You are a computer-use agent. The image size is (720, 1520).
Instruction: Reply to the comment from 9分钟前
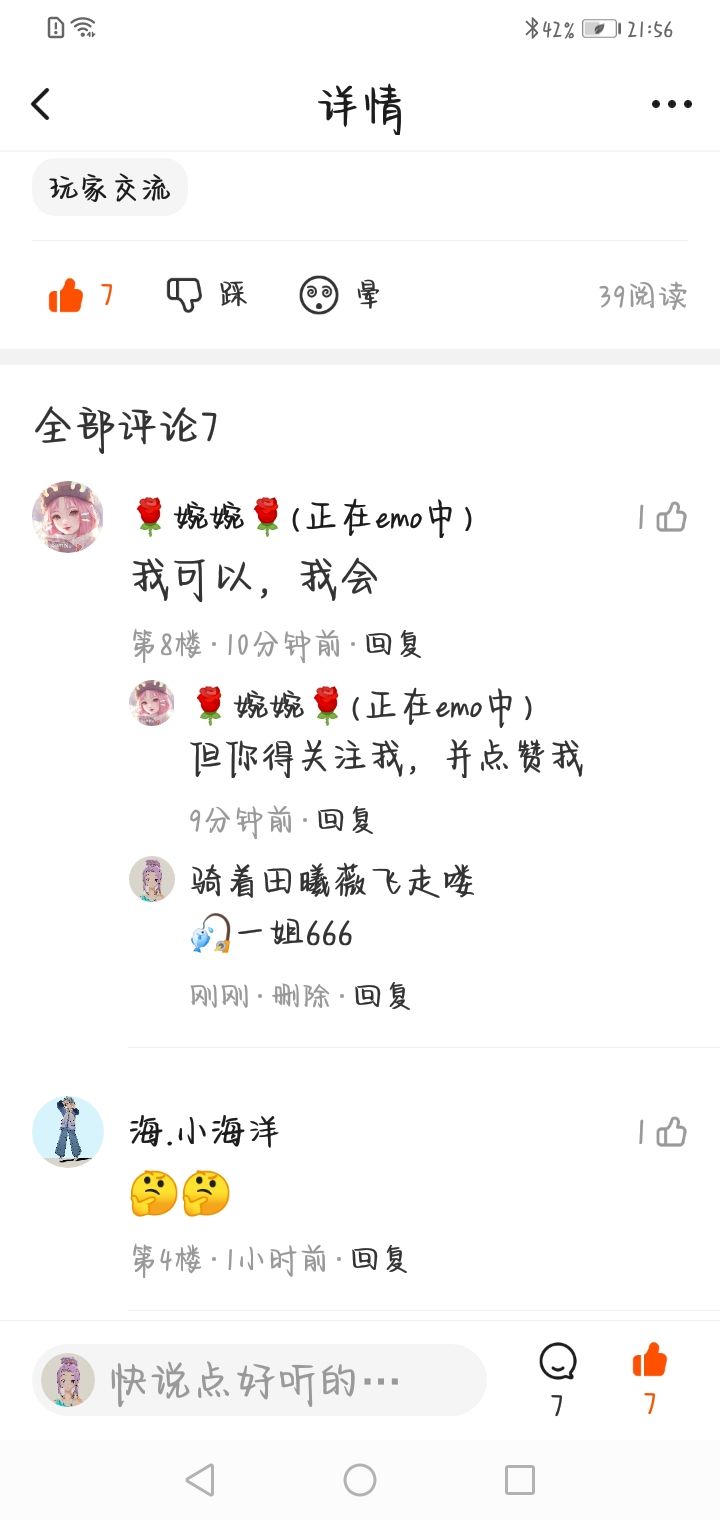pyautogui.click(x=345, y=821)
